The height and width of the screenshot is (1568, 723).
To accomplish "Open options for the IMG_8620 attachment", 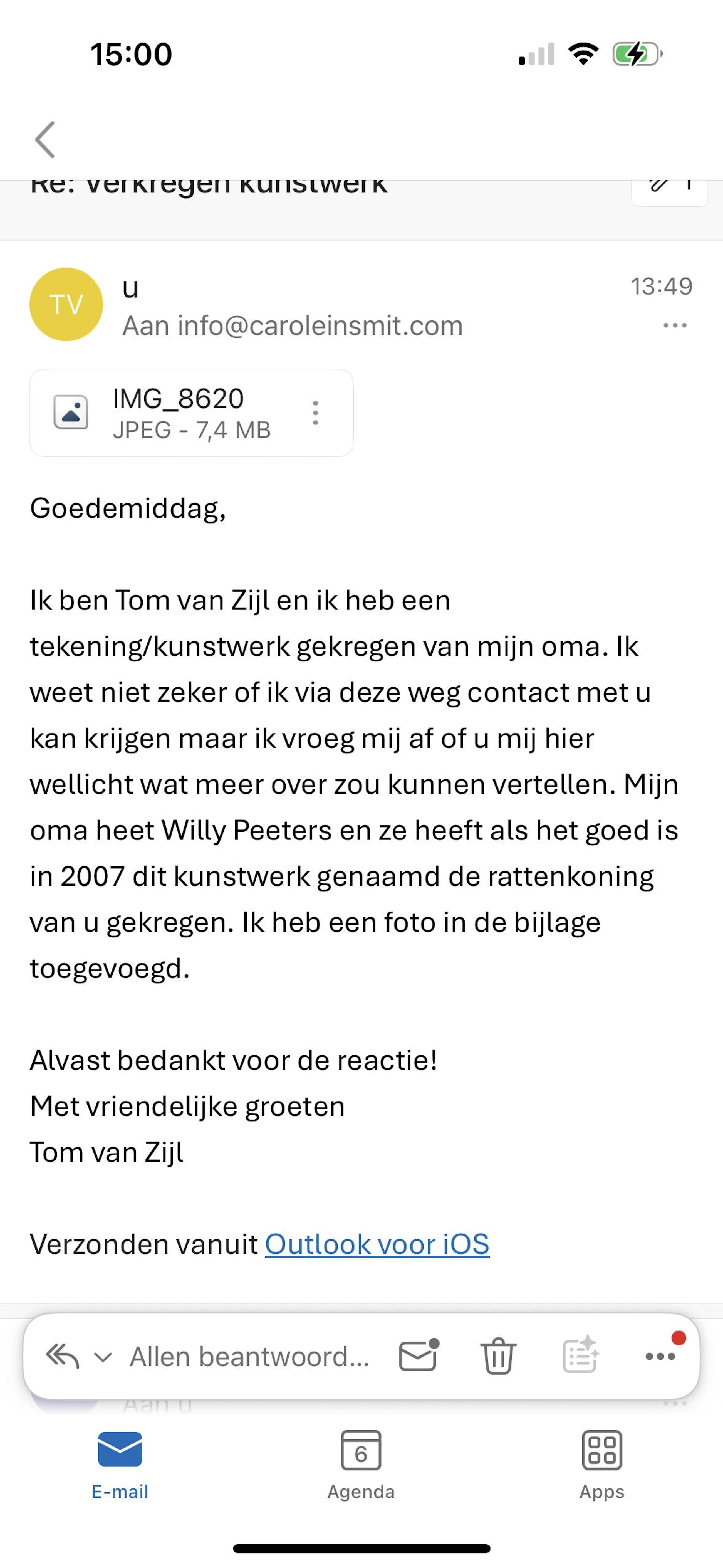I will (x=315, y=413).
